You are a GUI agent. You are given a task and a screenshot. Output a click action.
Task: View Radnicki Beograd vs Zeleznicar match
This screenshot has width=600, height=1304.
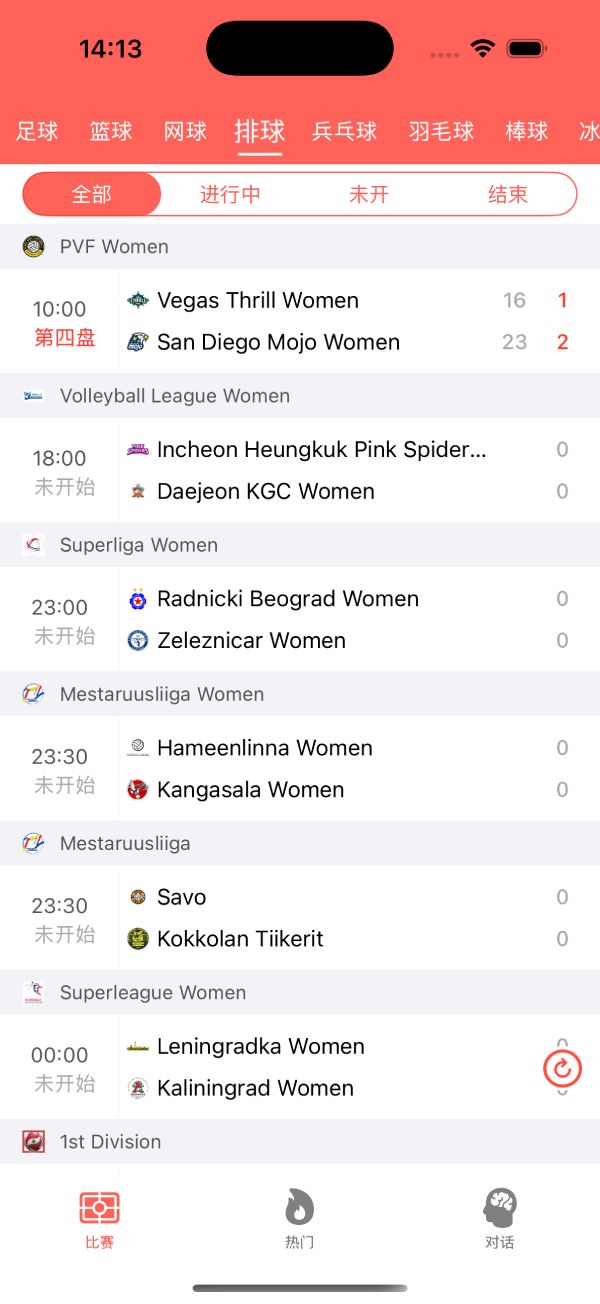coord(300,619)
